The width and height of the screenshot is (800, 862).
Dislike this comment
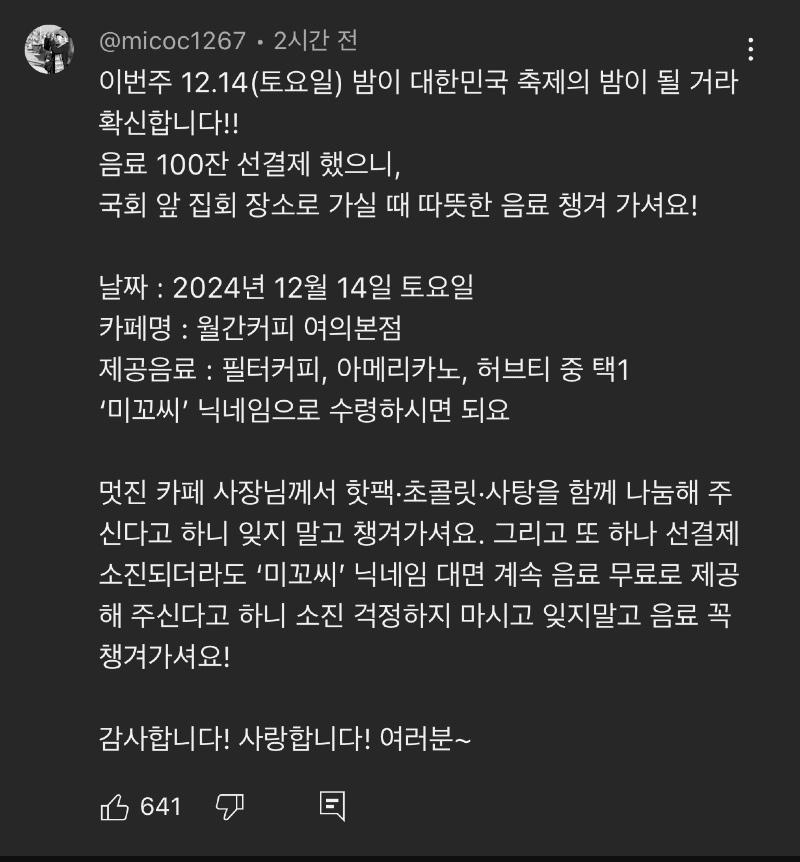231,806
